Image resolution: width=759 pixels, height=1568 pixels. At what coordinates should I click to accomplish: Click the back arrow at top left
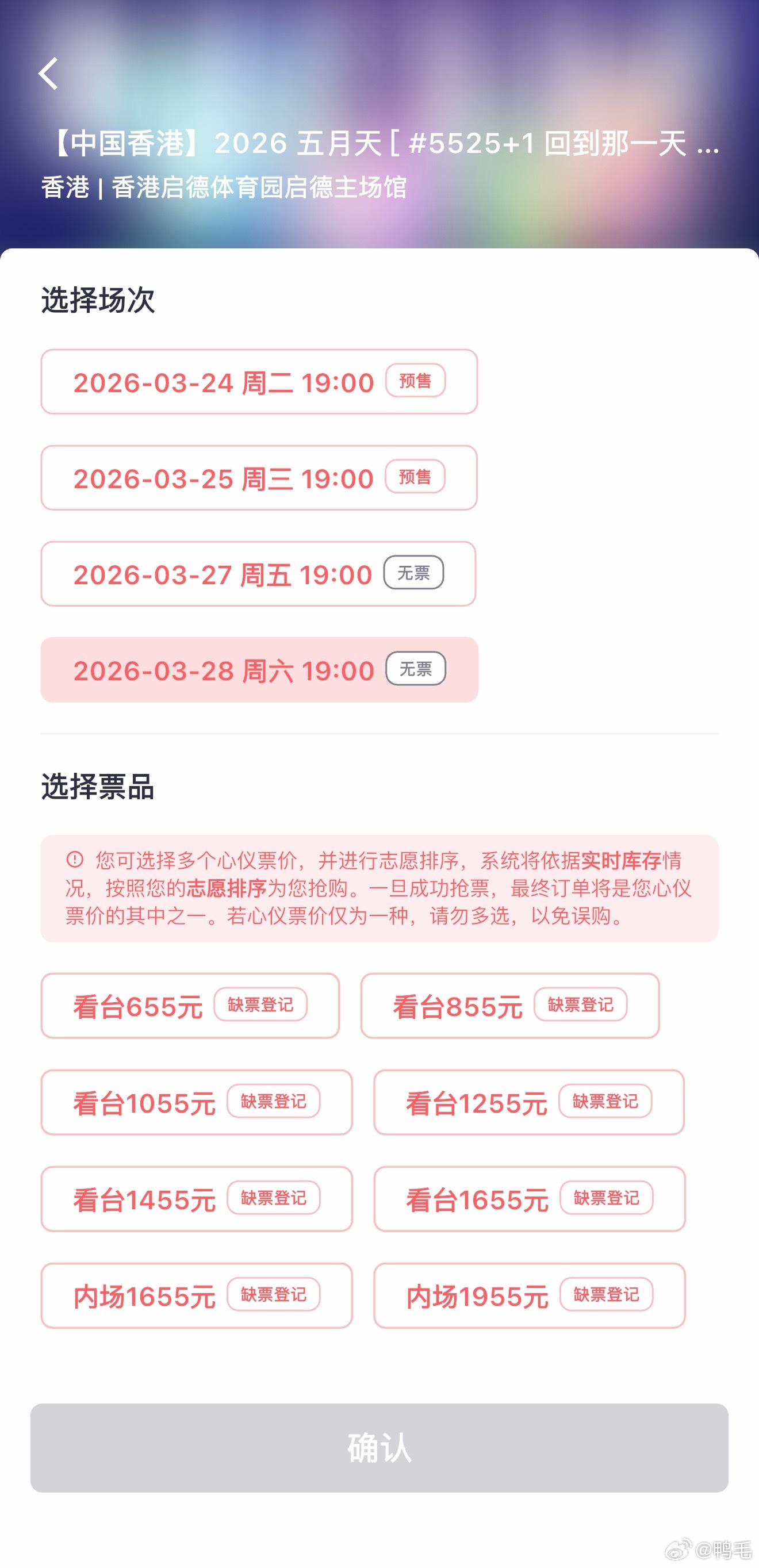click(49, 74)
